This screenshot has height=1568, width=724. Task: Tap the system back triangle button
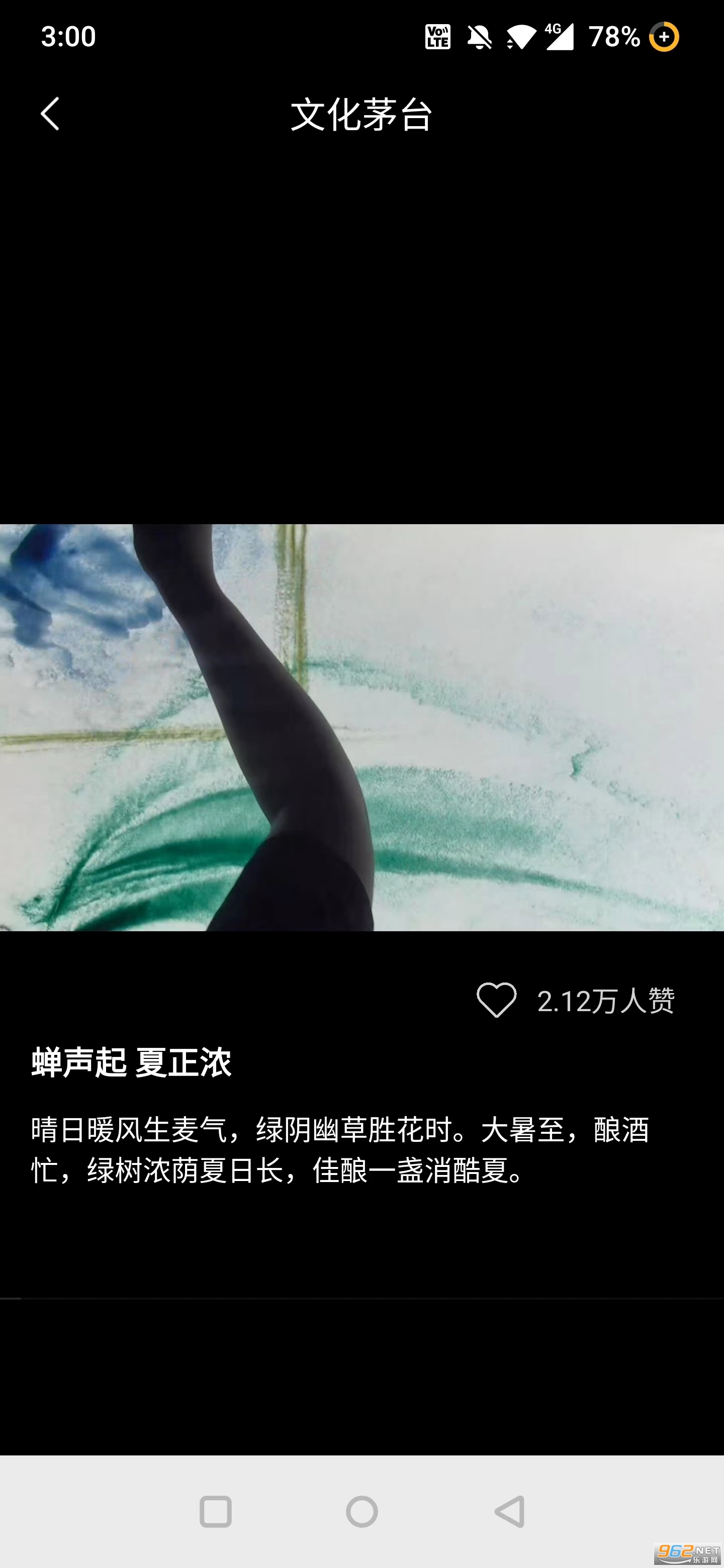click(x=510, y=1511)
